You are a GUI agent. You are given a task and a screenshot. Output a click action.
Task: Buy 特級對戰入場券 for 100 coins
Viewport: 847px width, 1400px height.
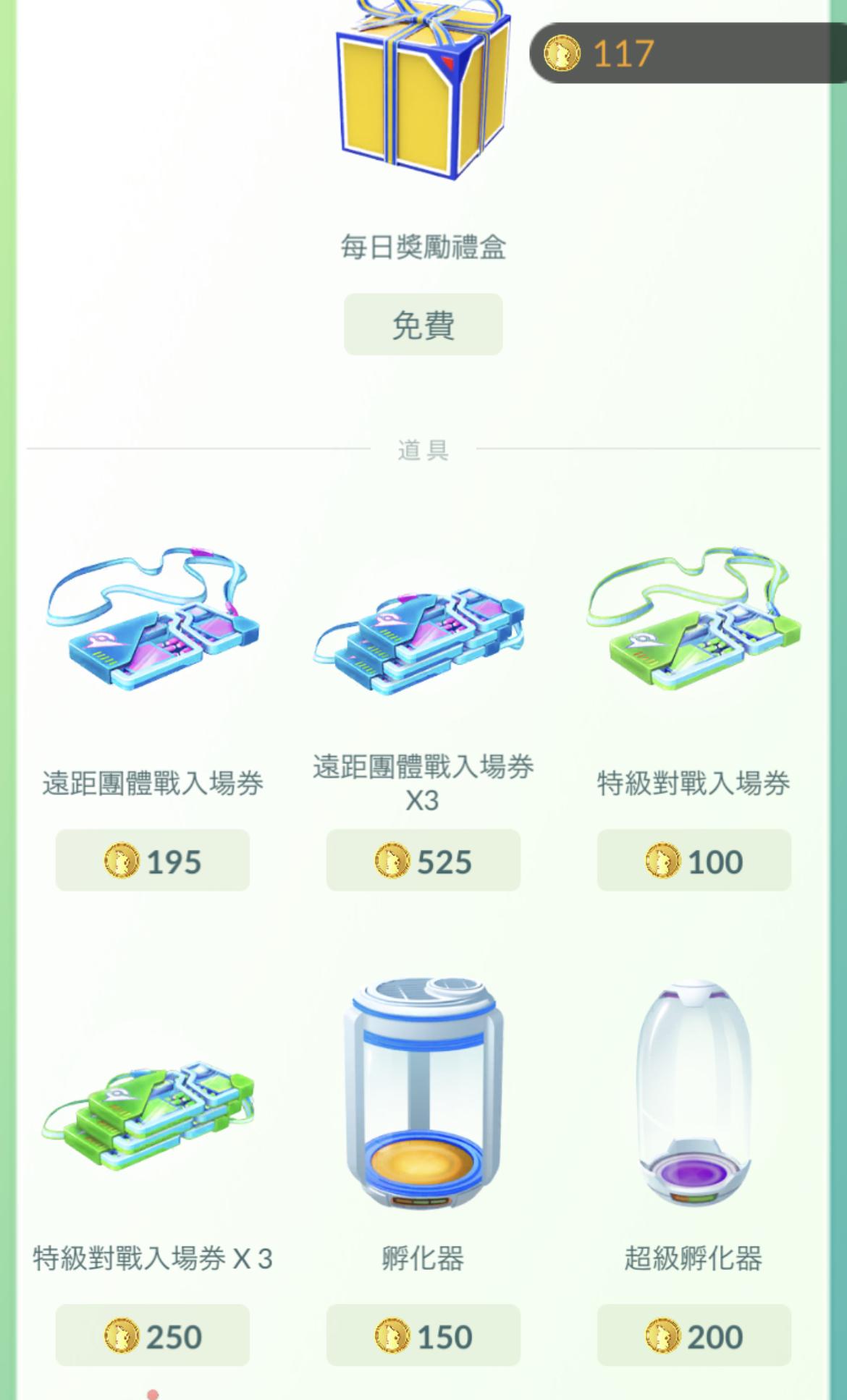694,861
